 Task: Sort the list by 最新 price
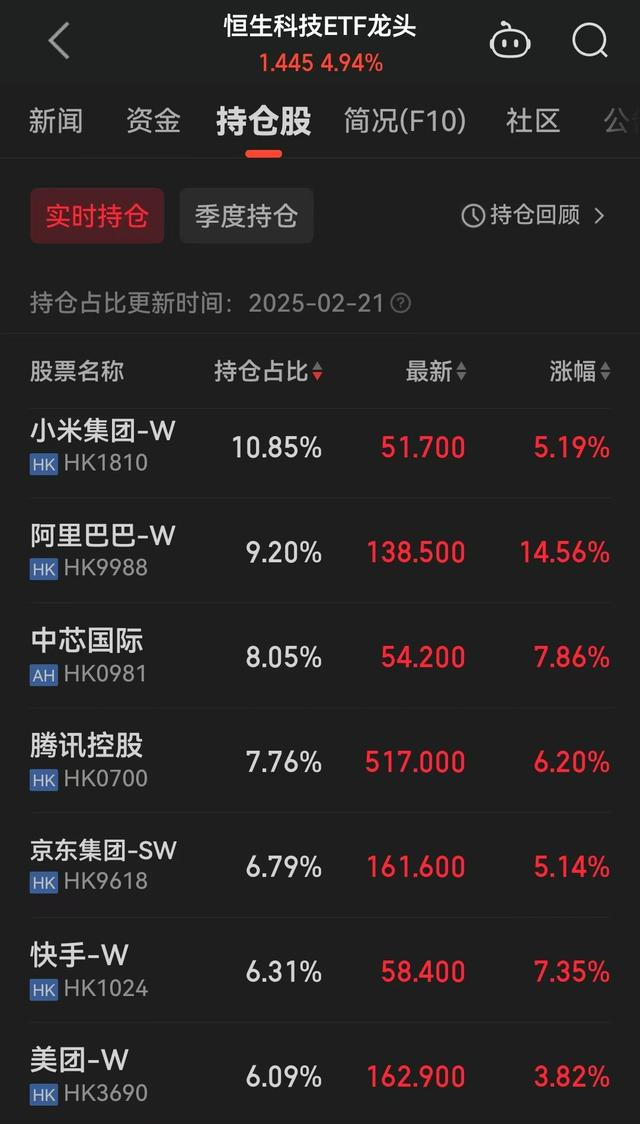tap(436, 371)
